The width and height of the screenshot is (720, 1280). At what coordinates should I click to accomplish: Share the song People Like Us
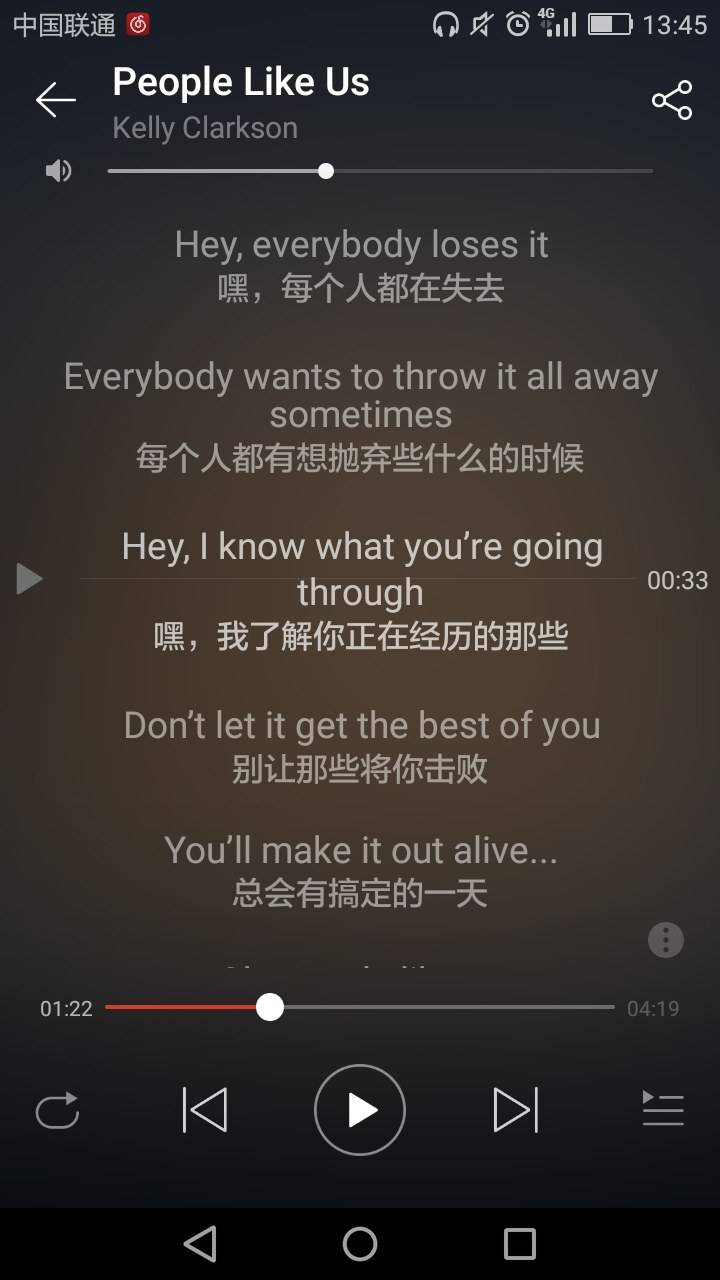671,100
